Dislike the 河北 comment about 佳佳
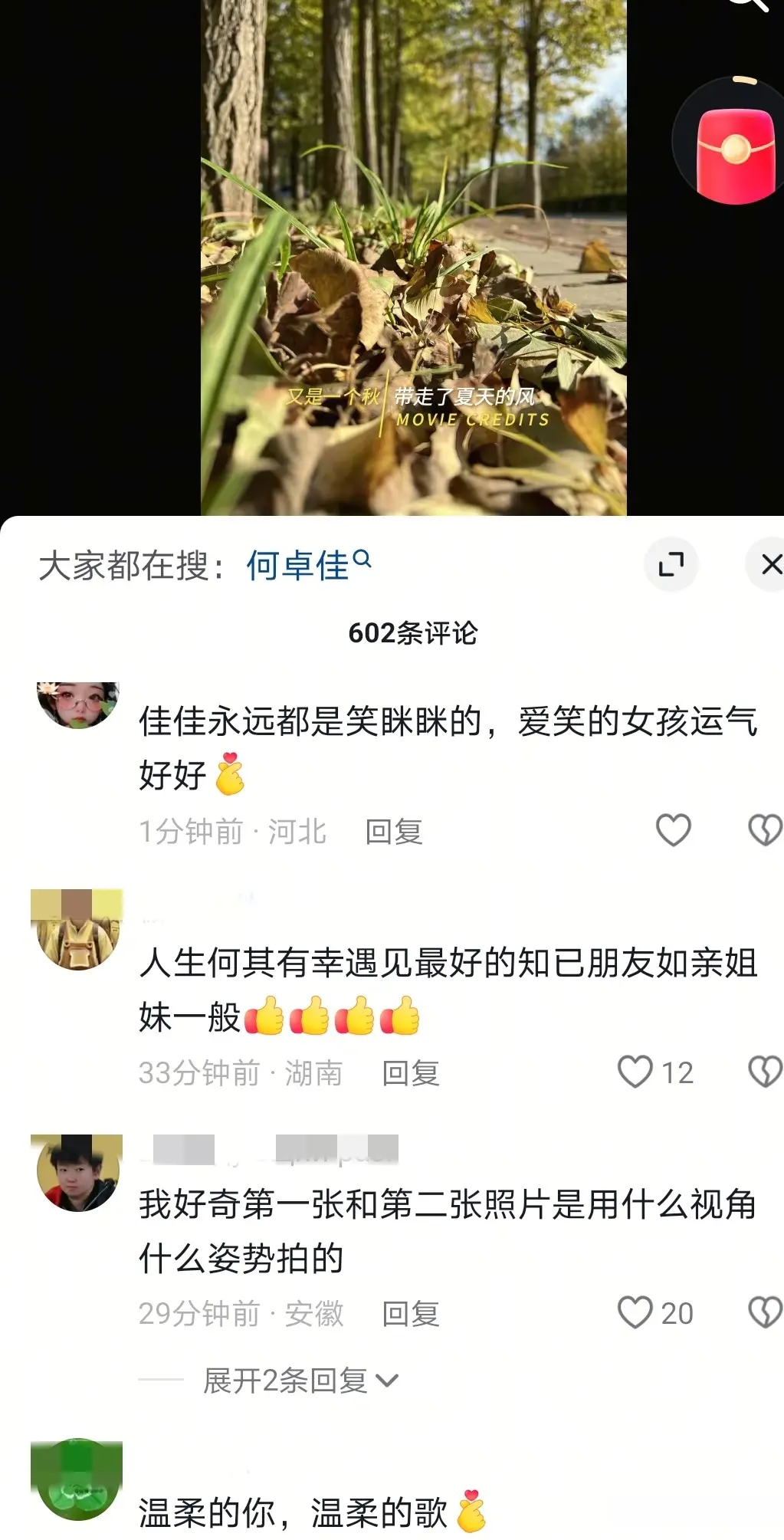The image size is (784, 1540). [x=765, y=830]
